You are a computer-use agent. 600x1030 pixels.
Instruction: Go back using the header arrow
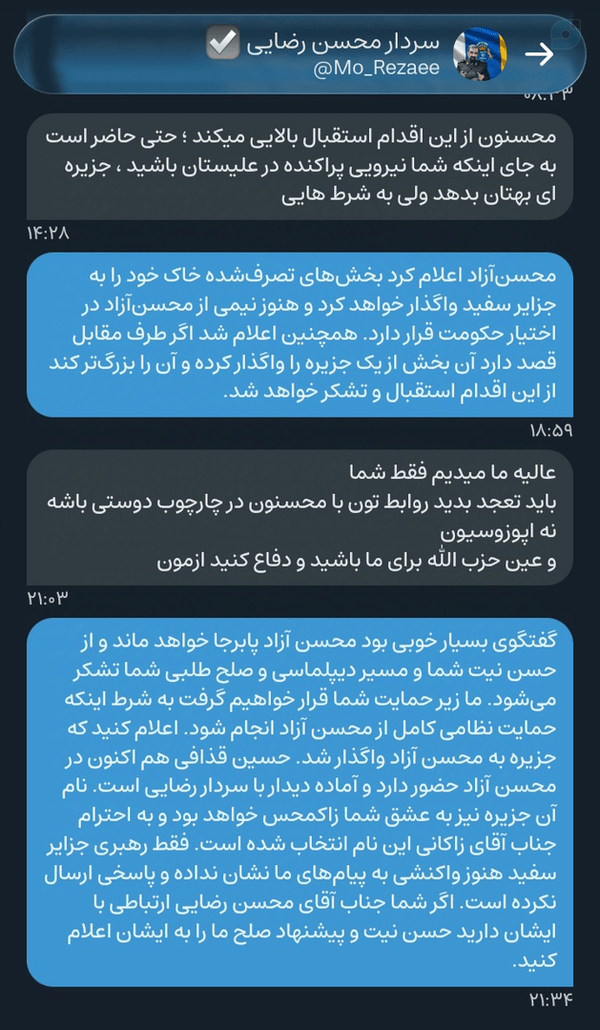point(540,55)
